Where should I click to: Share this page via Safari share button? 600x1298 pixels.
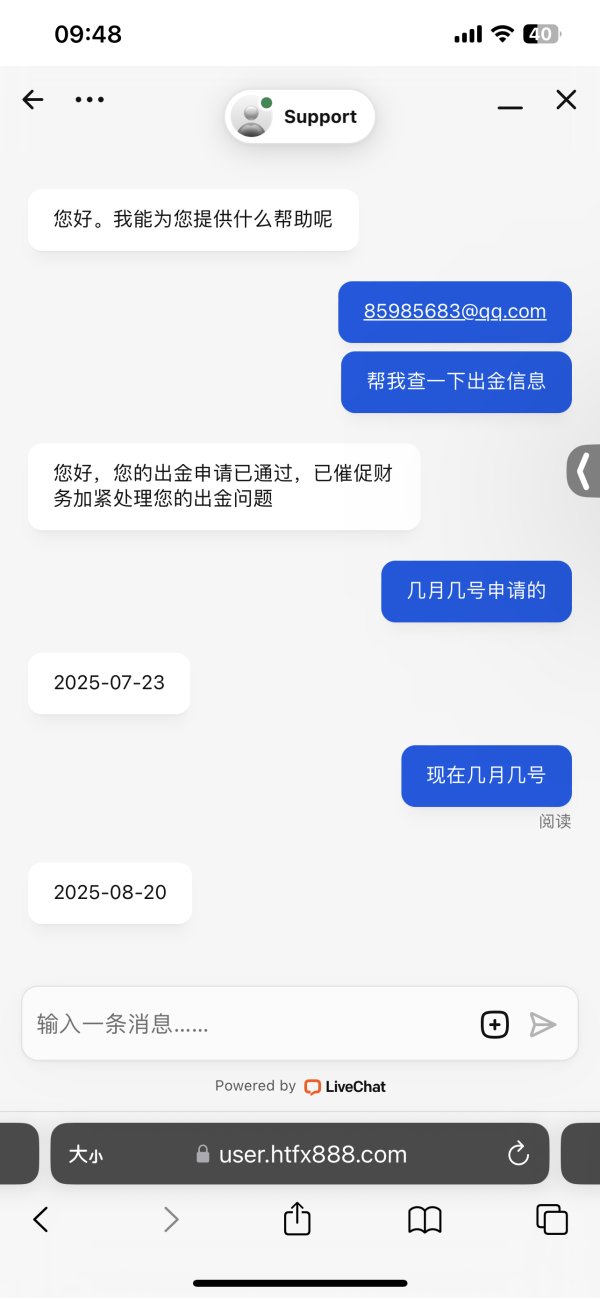click(297, 1218)
